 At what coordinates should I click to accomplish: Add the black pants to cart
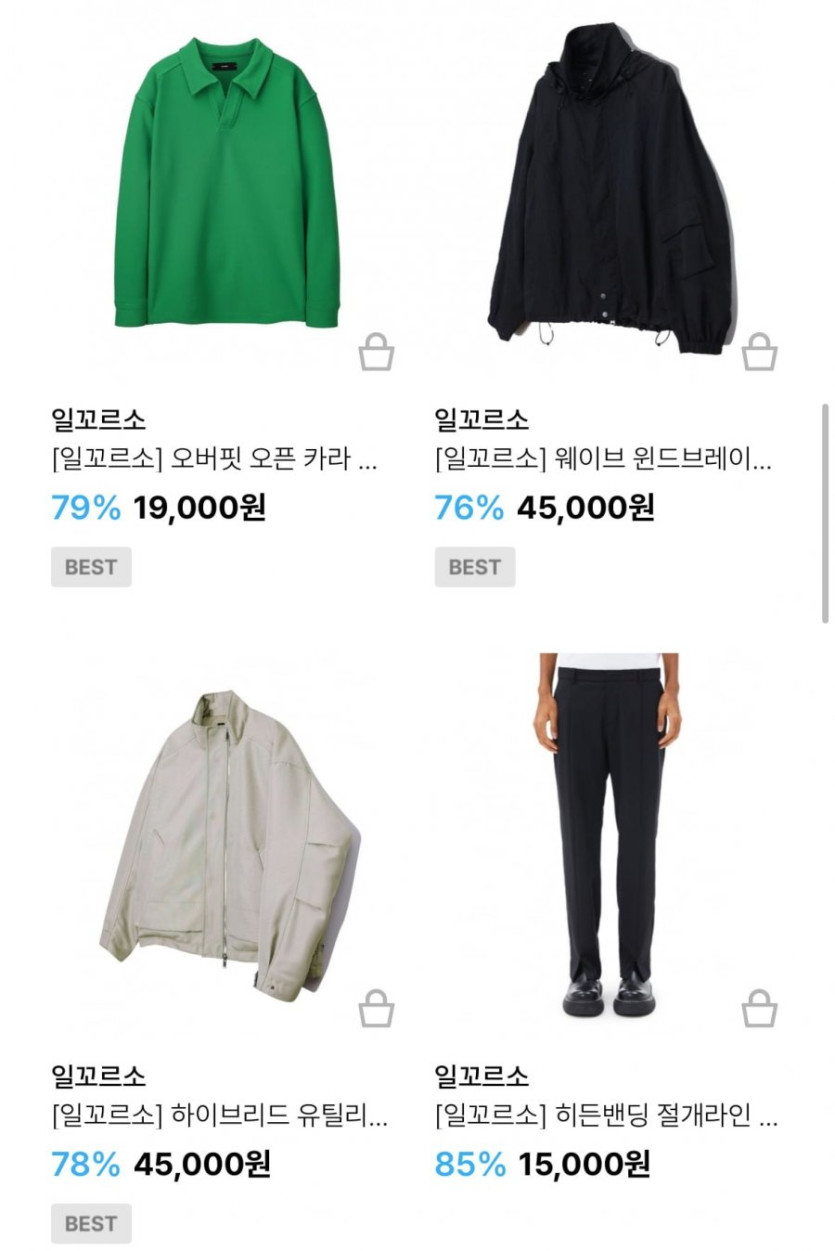pyautogui.click(x=759, y=1009)
